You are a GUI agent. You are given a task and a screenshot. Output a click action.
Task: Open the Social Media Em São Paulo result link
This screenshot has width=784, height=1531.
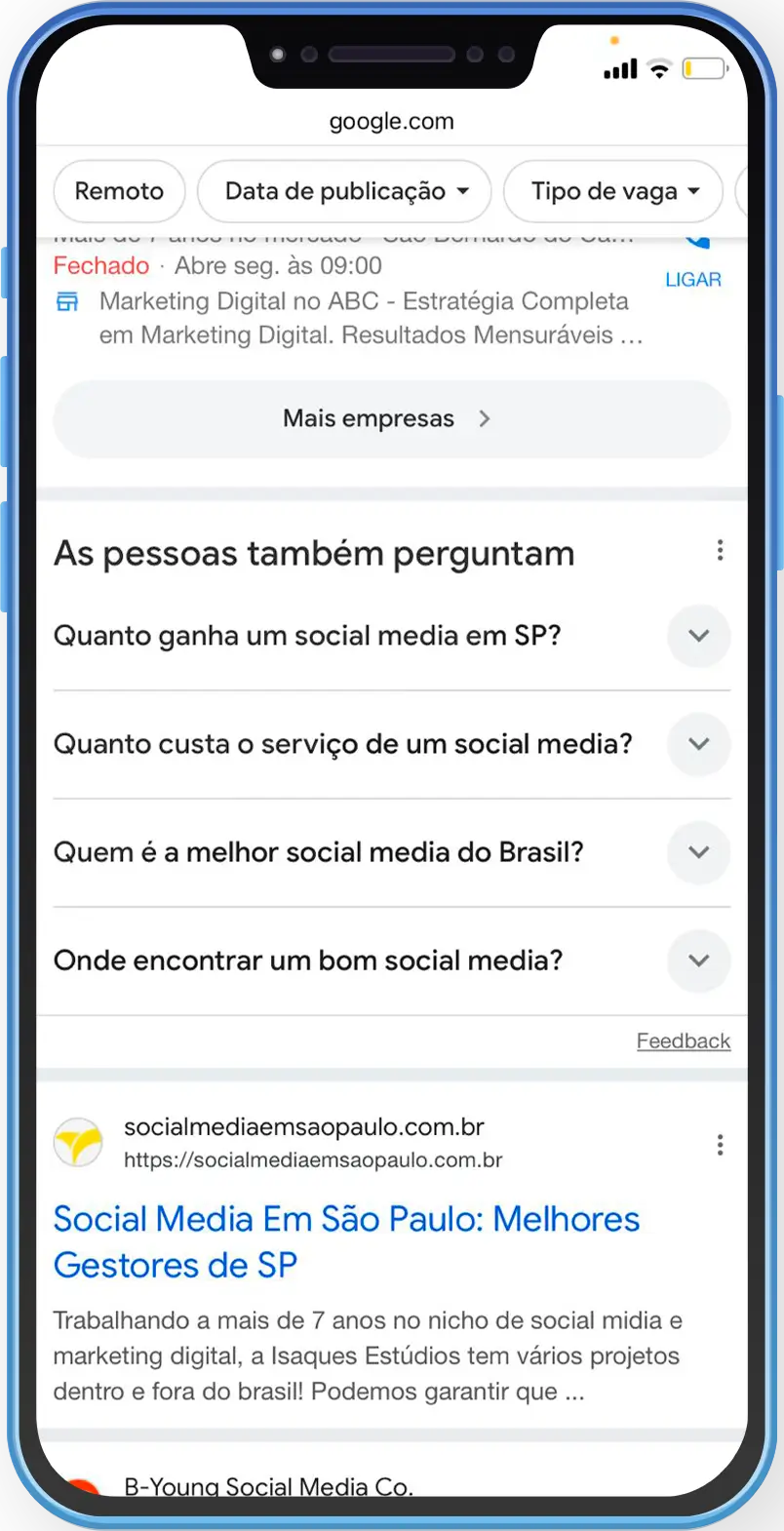pyautogui.click(x=346, y=1241)
